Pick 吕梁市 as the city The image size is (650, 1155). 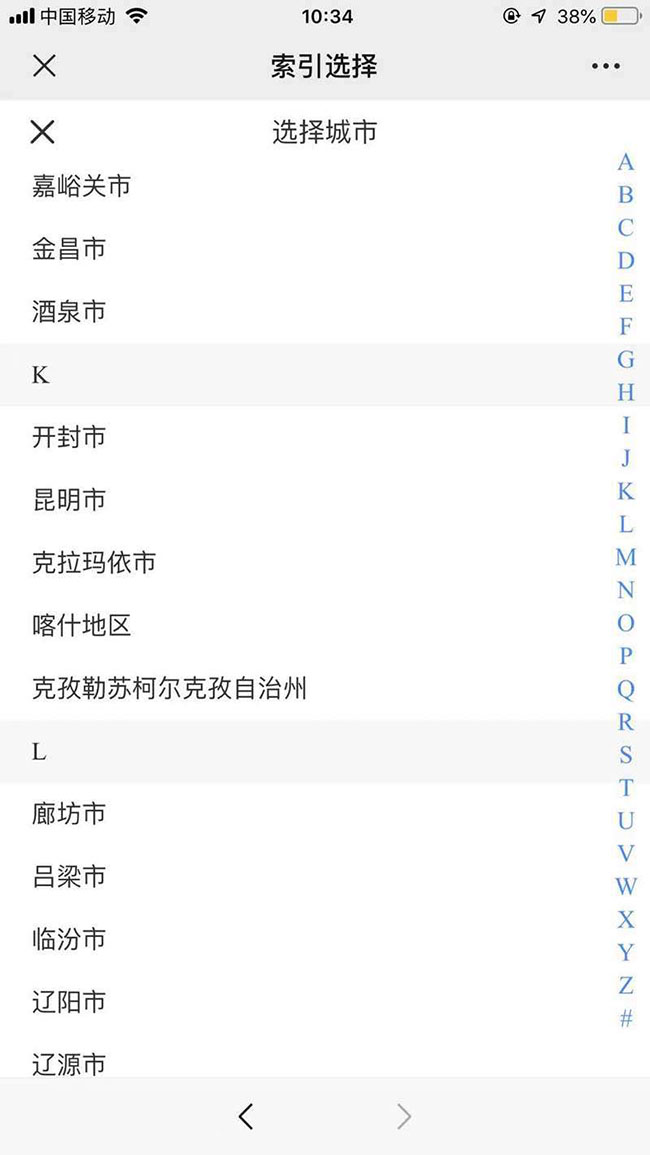69,877
